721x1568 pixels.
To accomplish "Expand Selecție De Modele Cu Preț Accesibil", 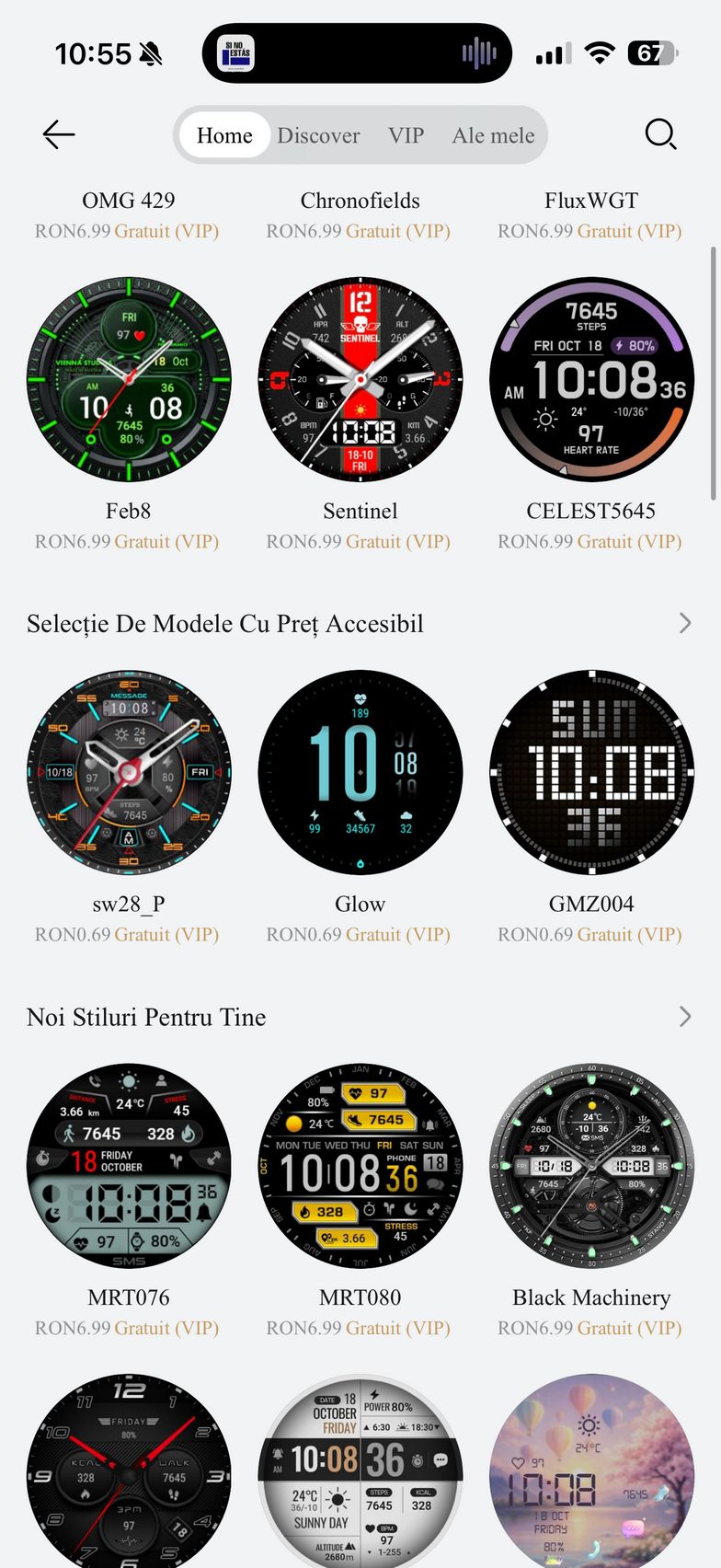I will 684,624.
